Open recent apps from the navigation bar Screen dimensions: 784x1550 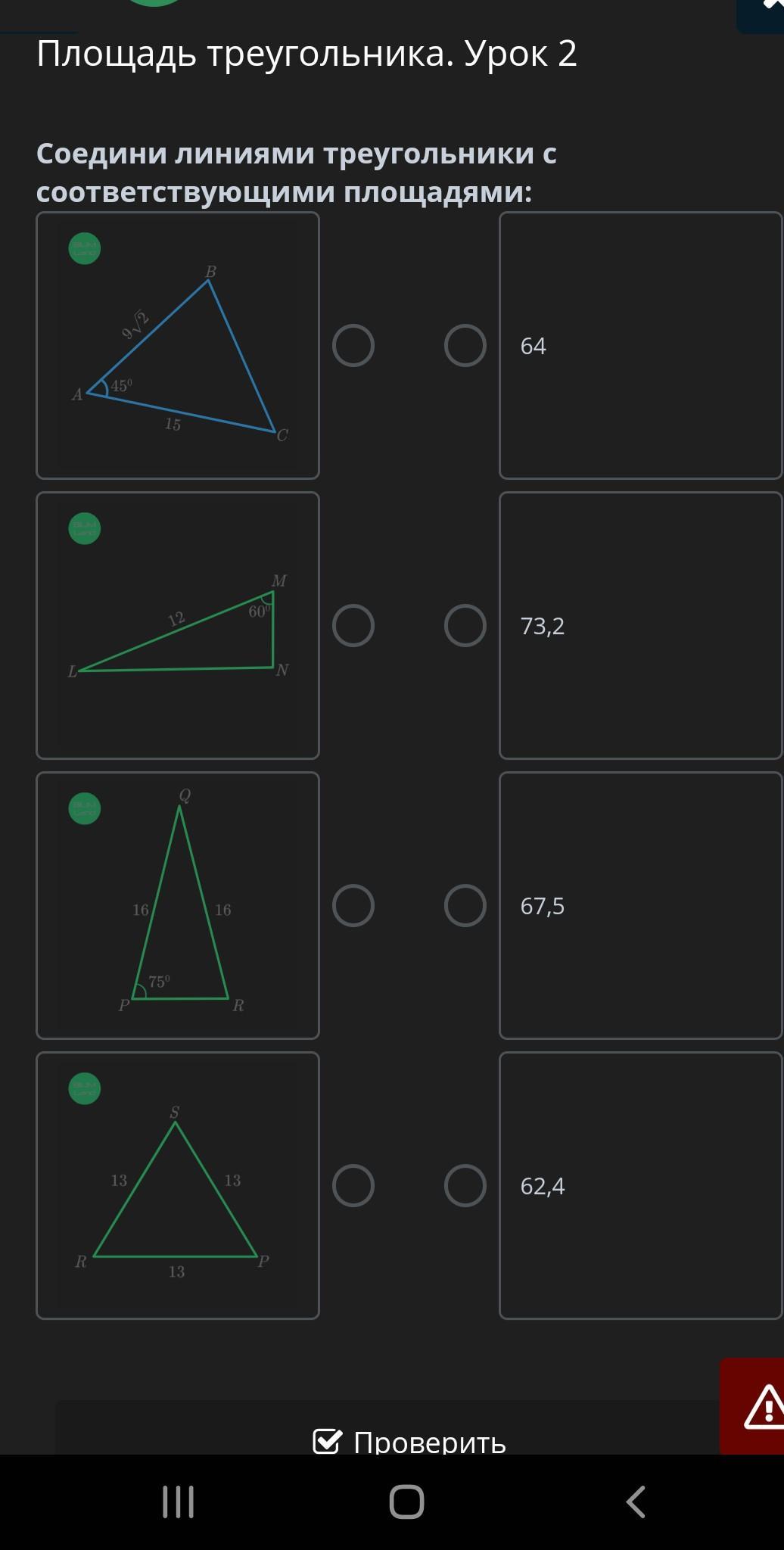(x=179, y=1502)
